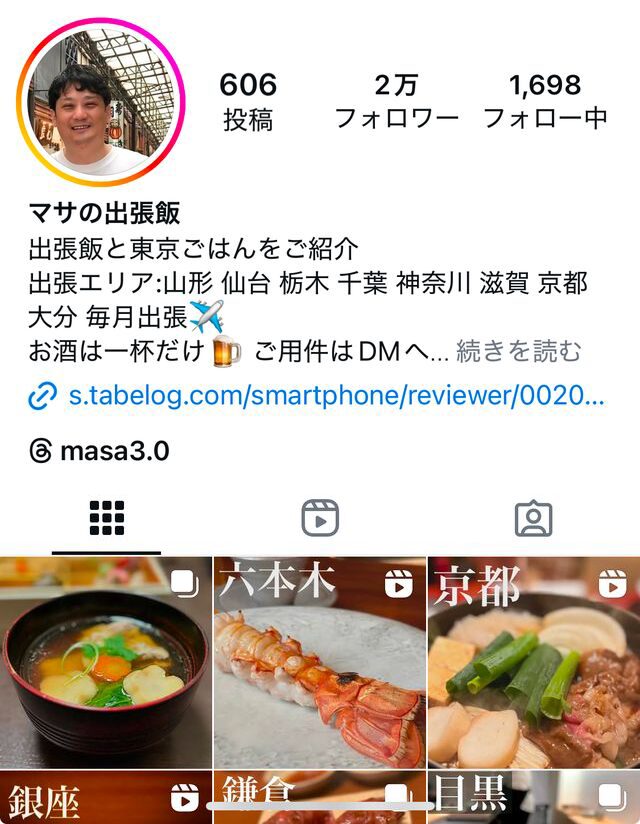
Task: Open the 京都 reel
Action: 534,662
